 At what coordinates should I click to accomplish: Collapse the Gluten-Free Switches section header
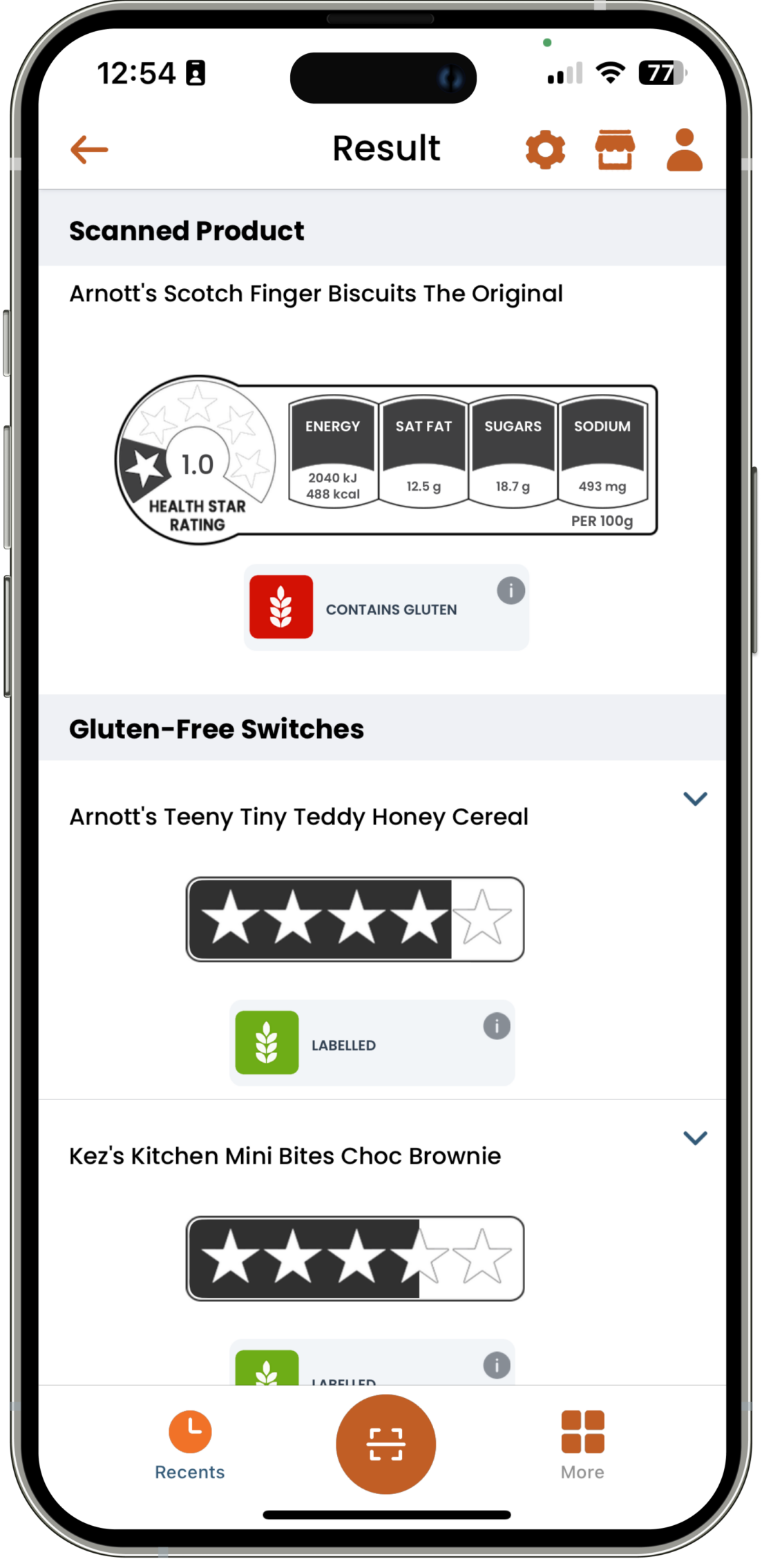(217, 728)
